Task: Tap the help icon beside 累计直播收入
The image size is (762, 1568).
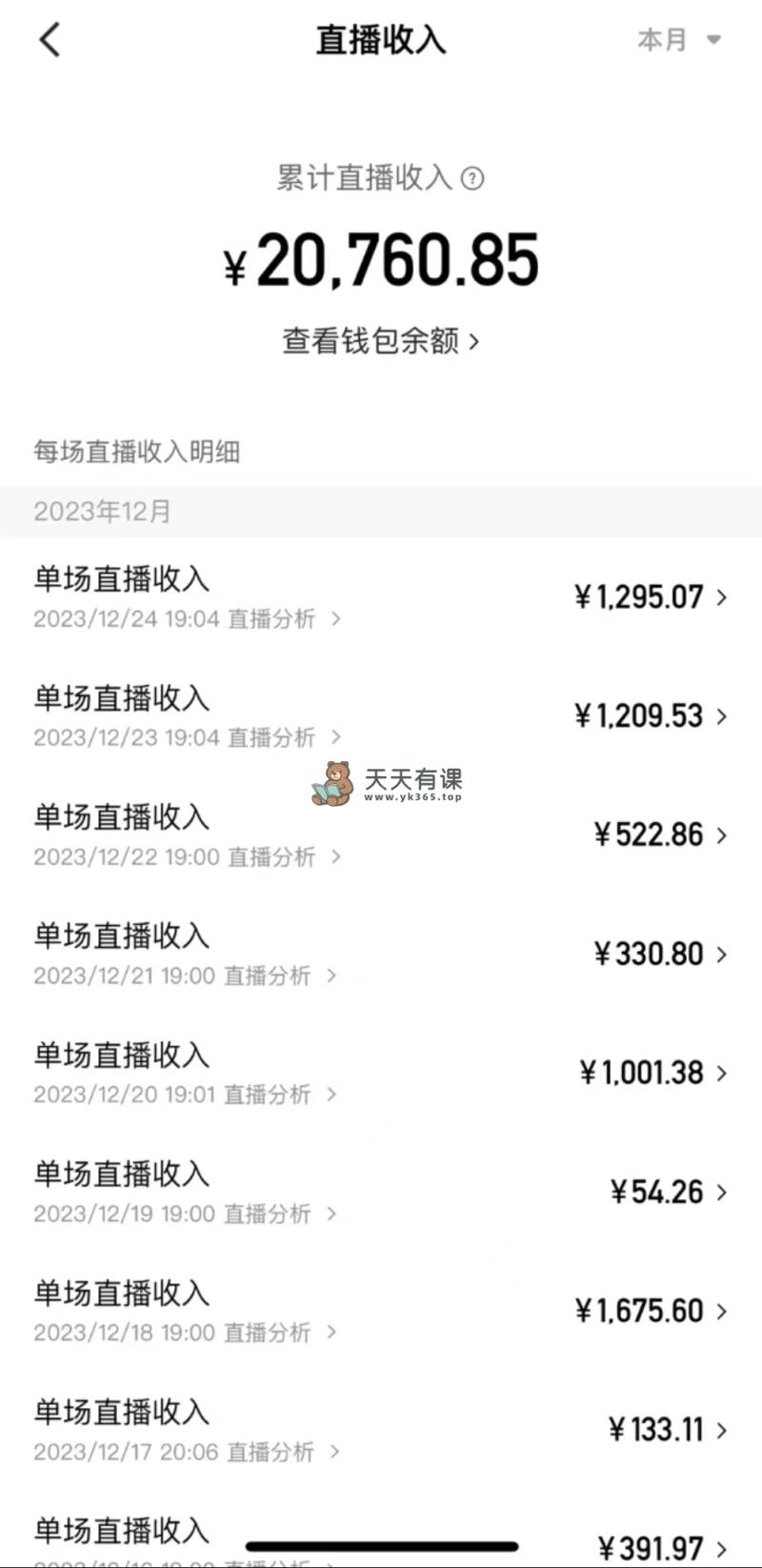Action: (x=472, y=178)
